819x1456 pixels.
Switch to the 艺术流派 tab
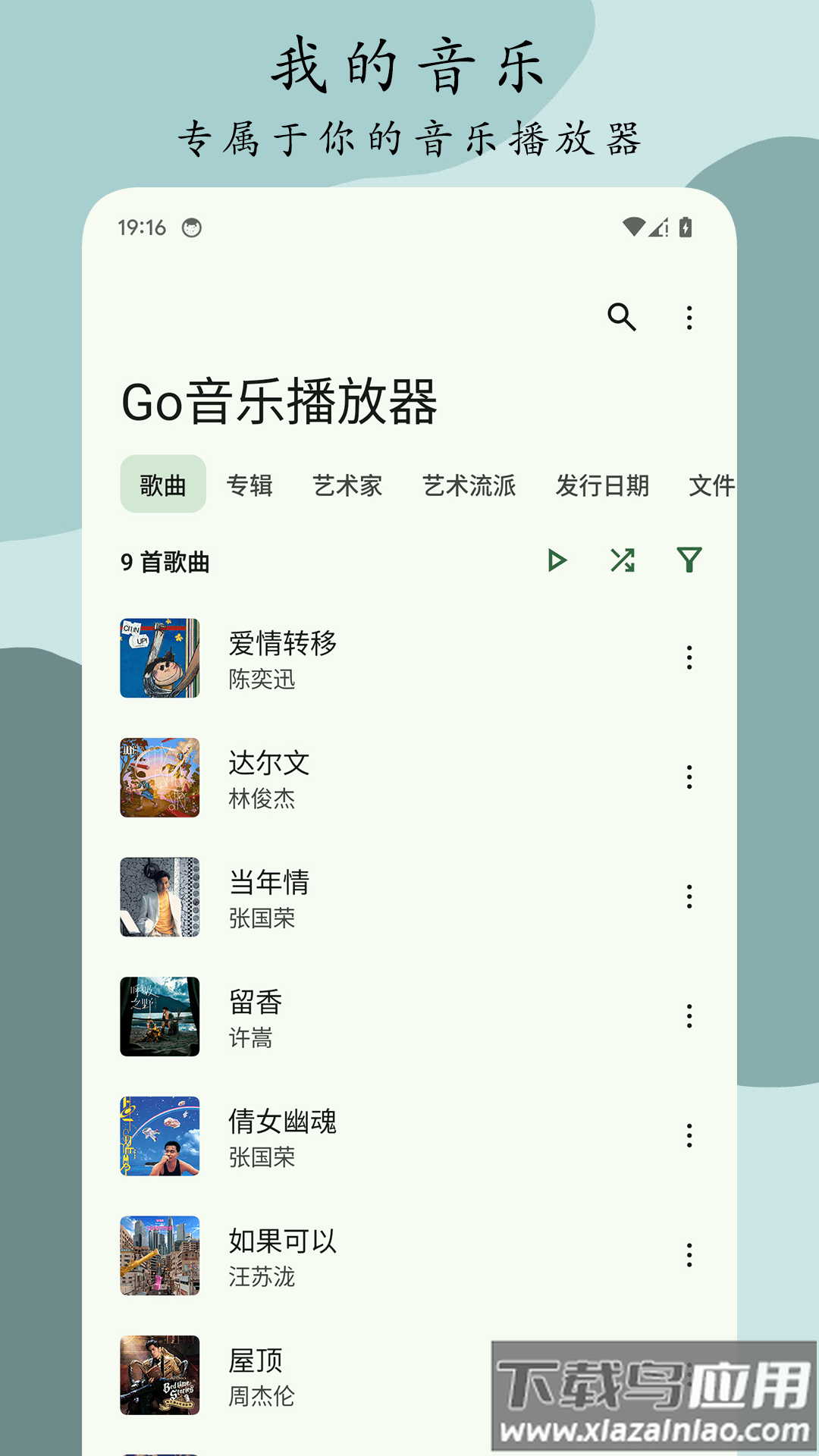pyautogui.click(x=468, y=485)
